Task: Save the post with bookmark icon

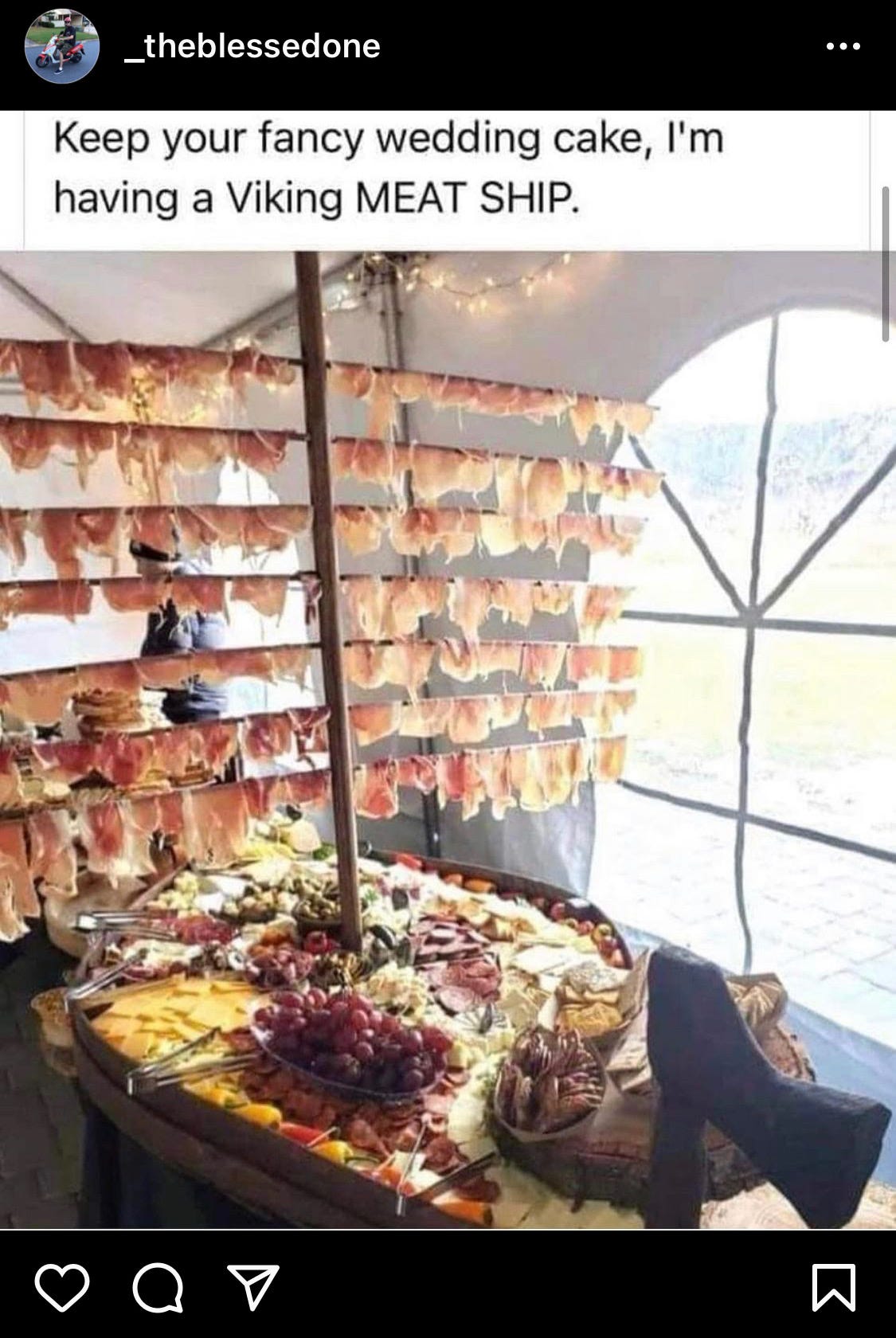Action: pyautogui.click(x=834, y=1287)
